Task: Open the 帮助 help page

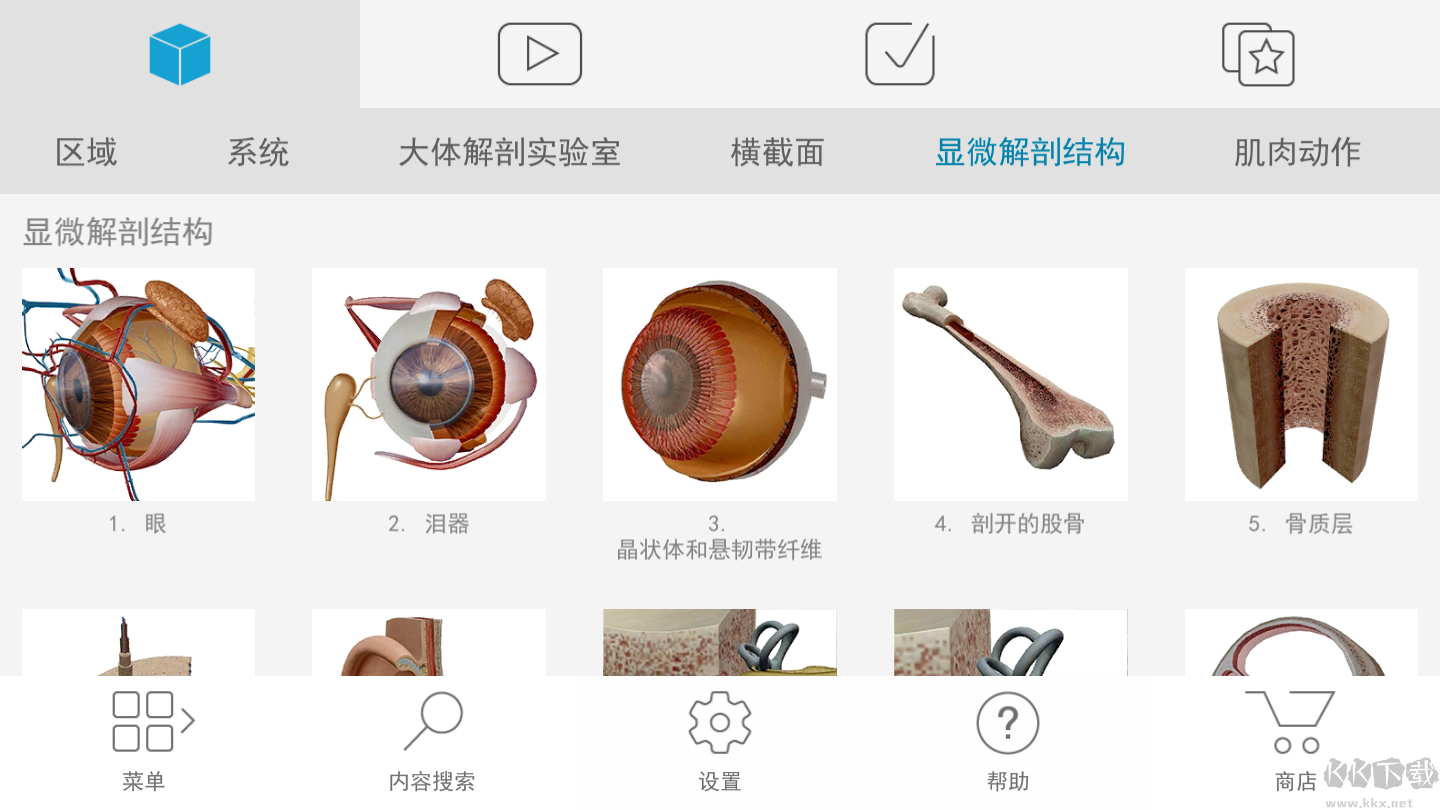Action: [x=1008, y=740]
